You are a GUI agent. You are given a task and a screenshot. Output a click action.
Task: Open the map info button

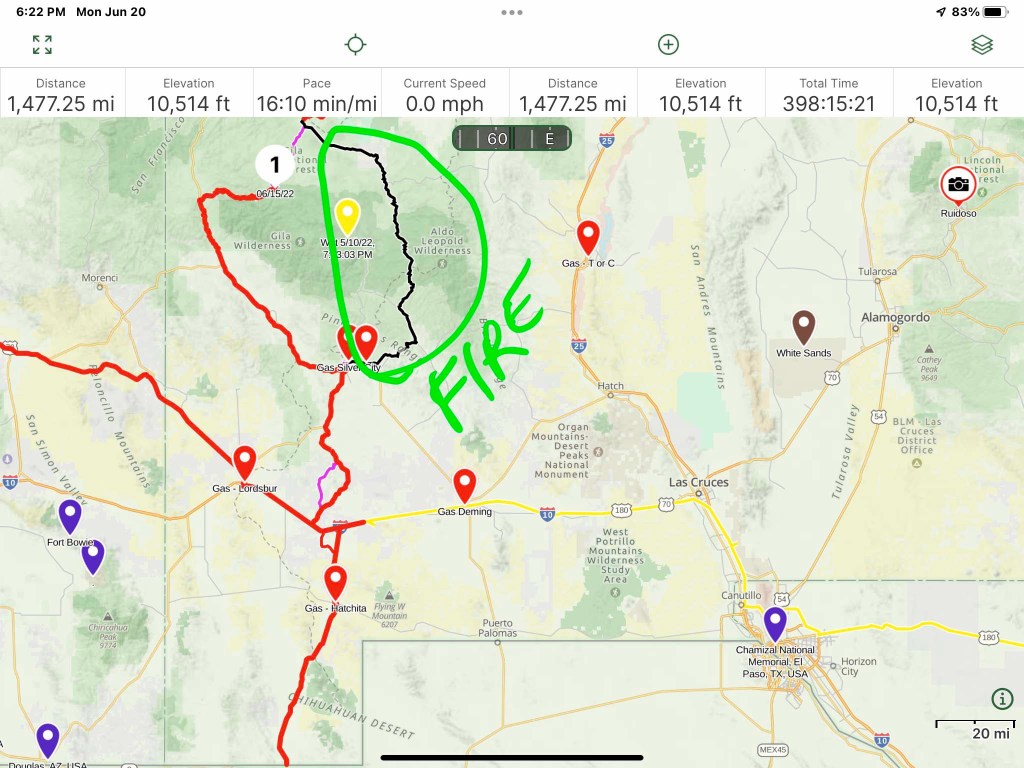pyautogui.click(x=1002, y=698)
